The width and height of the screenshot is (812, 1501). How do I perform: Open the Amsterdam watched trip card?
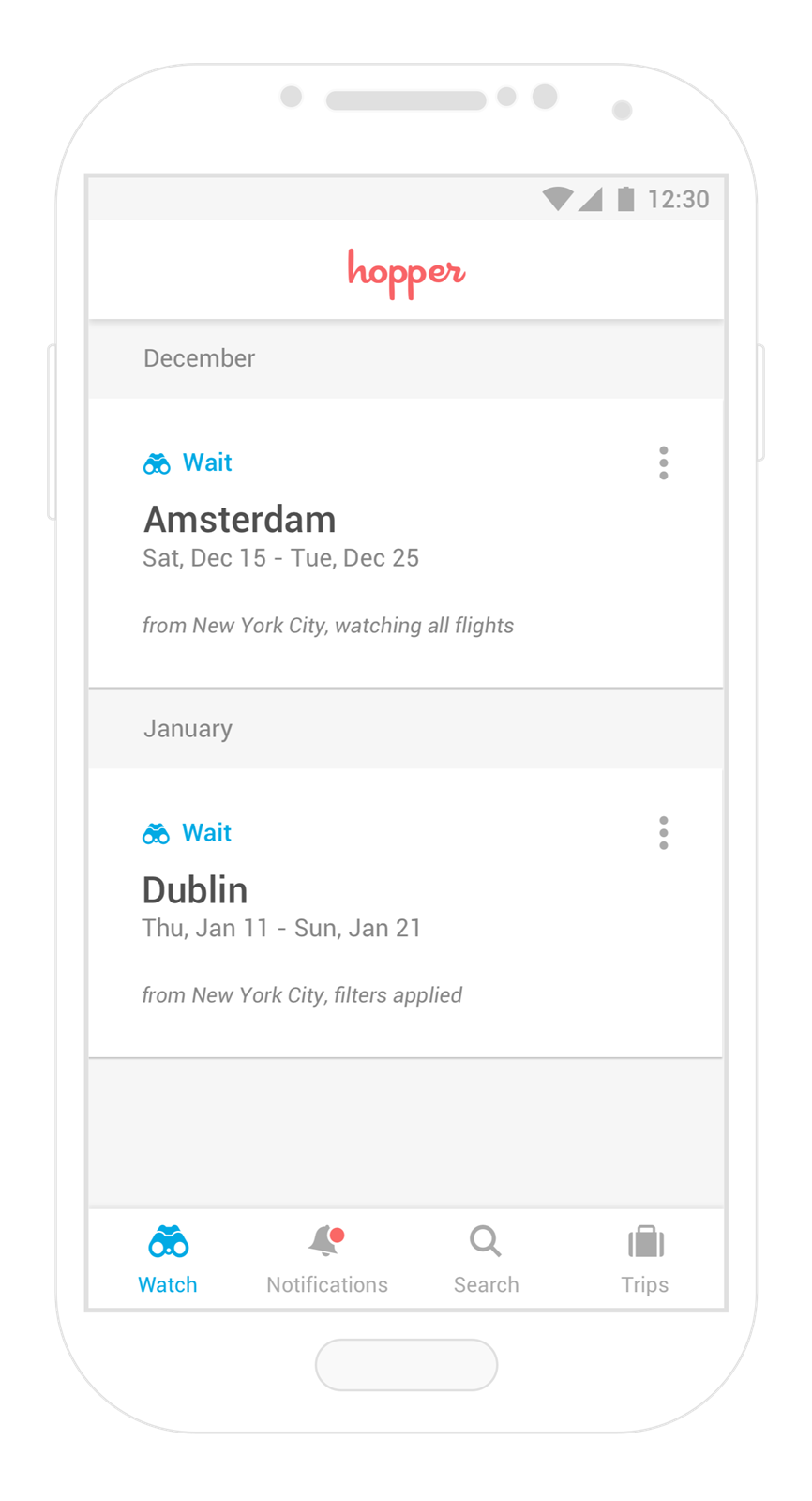[x=406, y=543]
